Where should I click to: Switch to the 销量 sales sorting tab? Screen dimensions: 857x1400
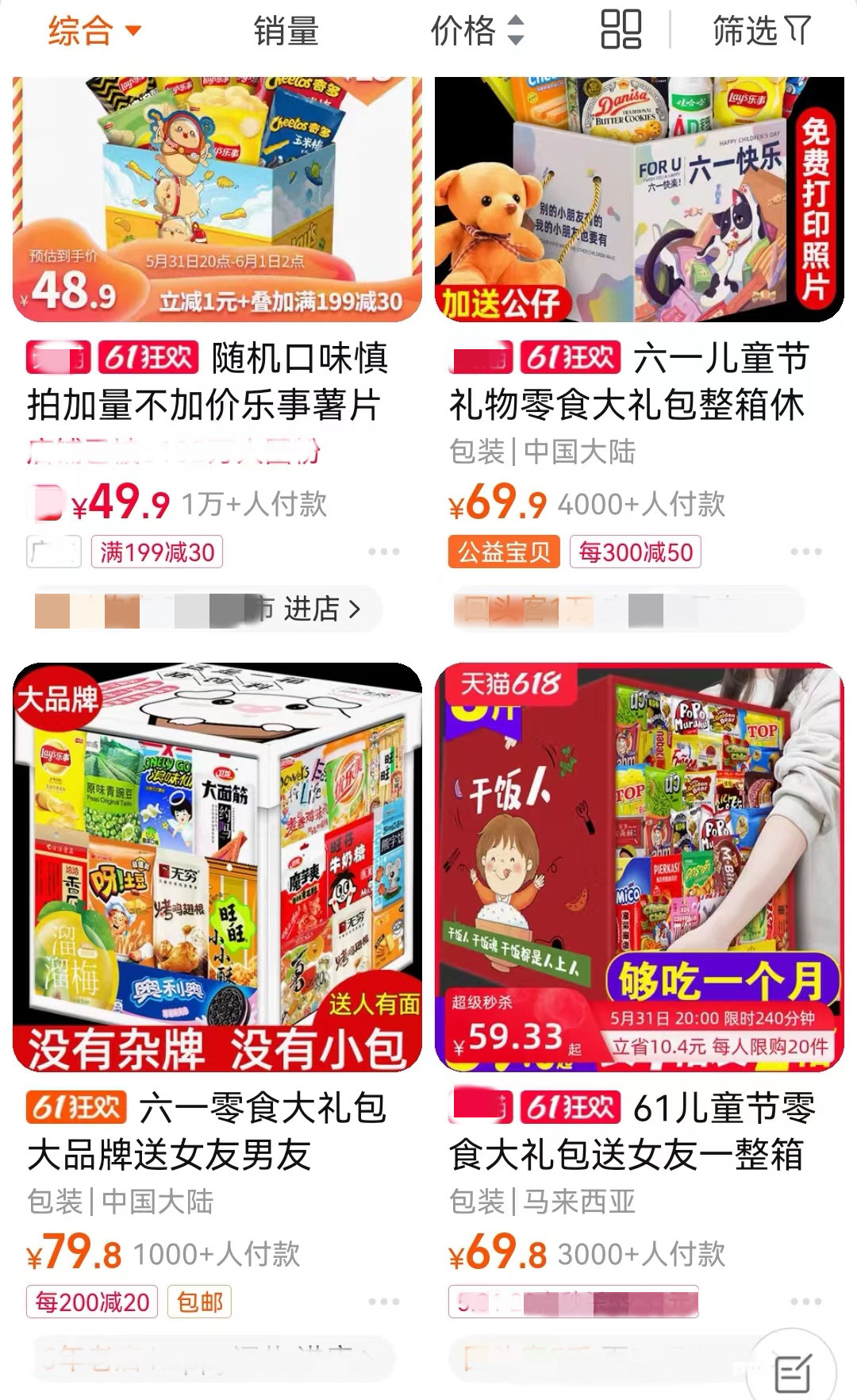coord(284,32)
